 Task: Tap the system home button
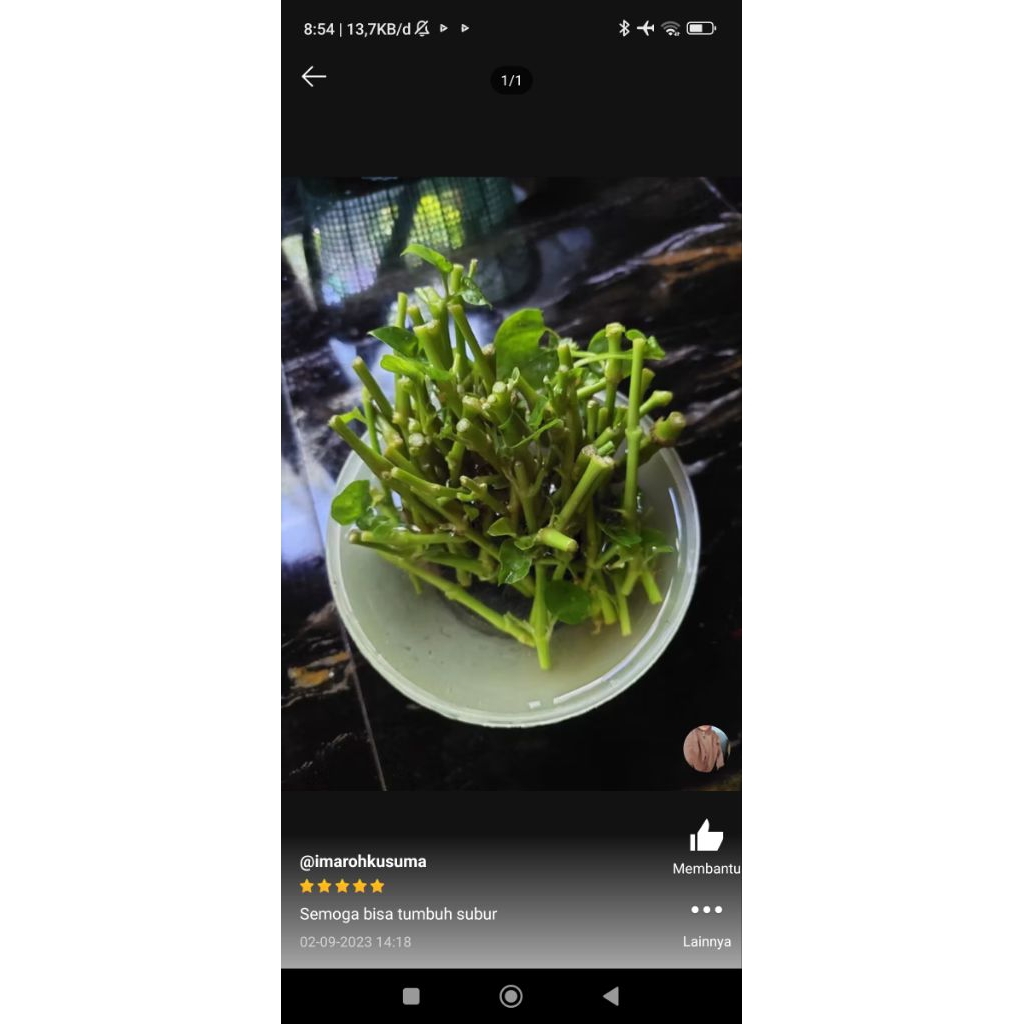click(511, 996)
